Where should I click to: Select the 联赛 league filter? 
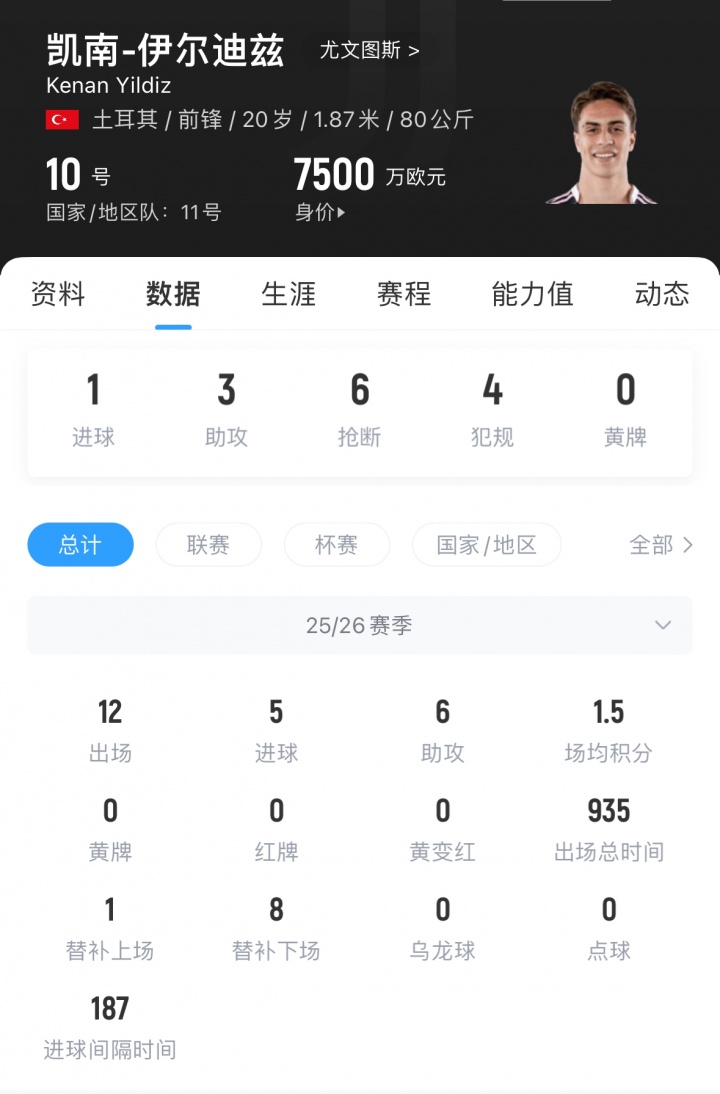pyautogui.click(x=208, y=545)
